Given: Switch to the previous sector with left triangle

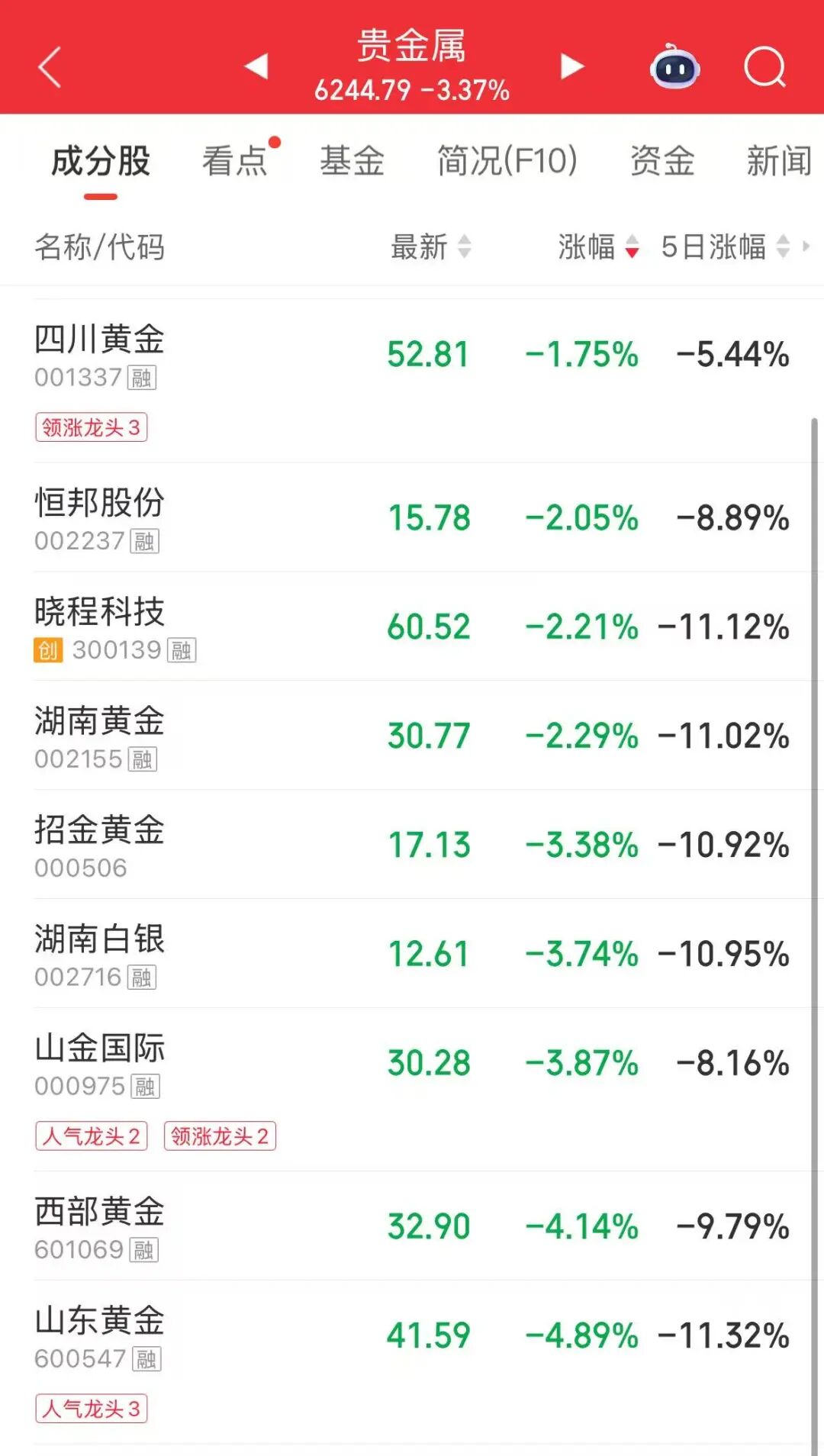Looking at the screenshot, I should point(256,66).
